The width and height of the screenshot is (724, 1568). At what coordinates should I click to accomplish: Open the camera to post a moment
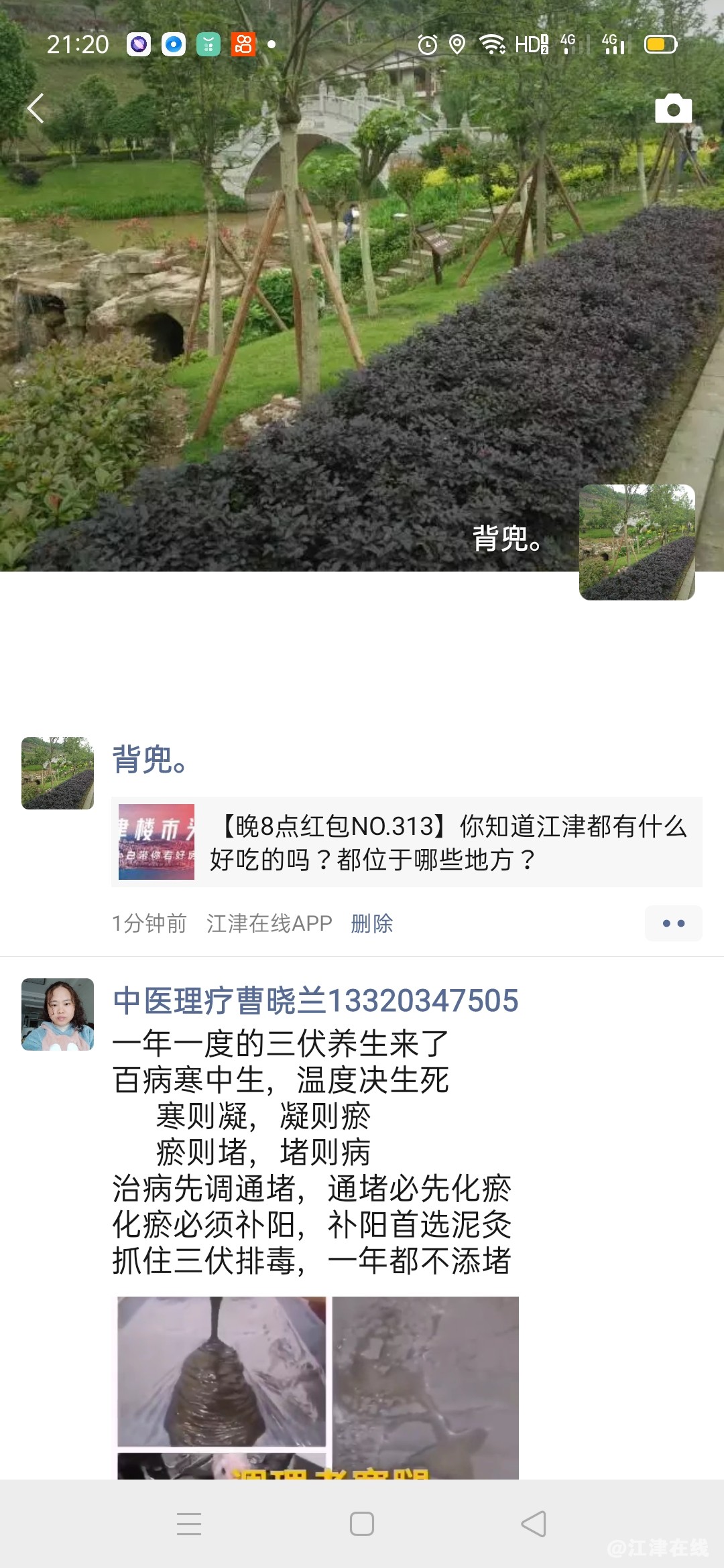[x=673, y=109]
